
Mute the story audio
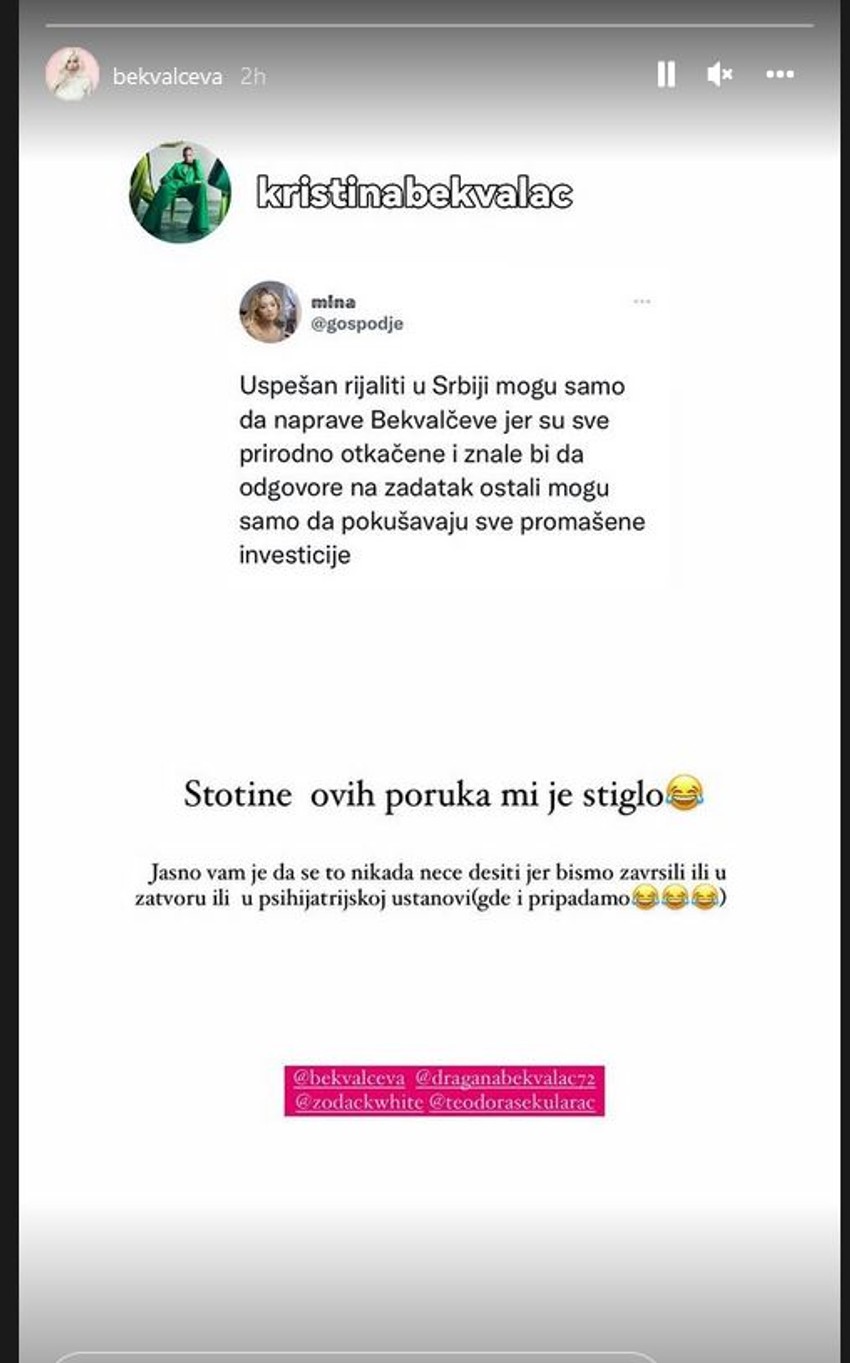[x=719, y=74]
